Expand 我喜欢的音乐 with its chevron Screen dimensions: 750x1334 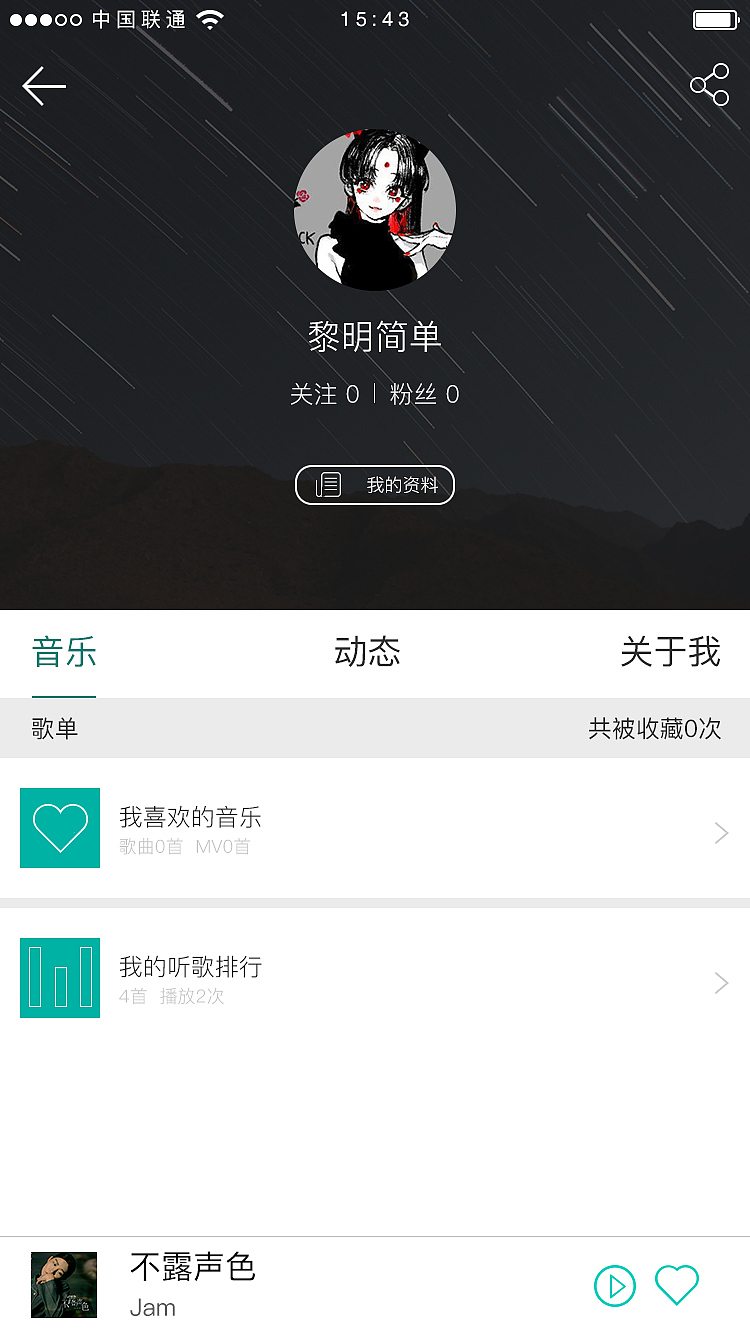pos(721,832)
